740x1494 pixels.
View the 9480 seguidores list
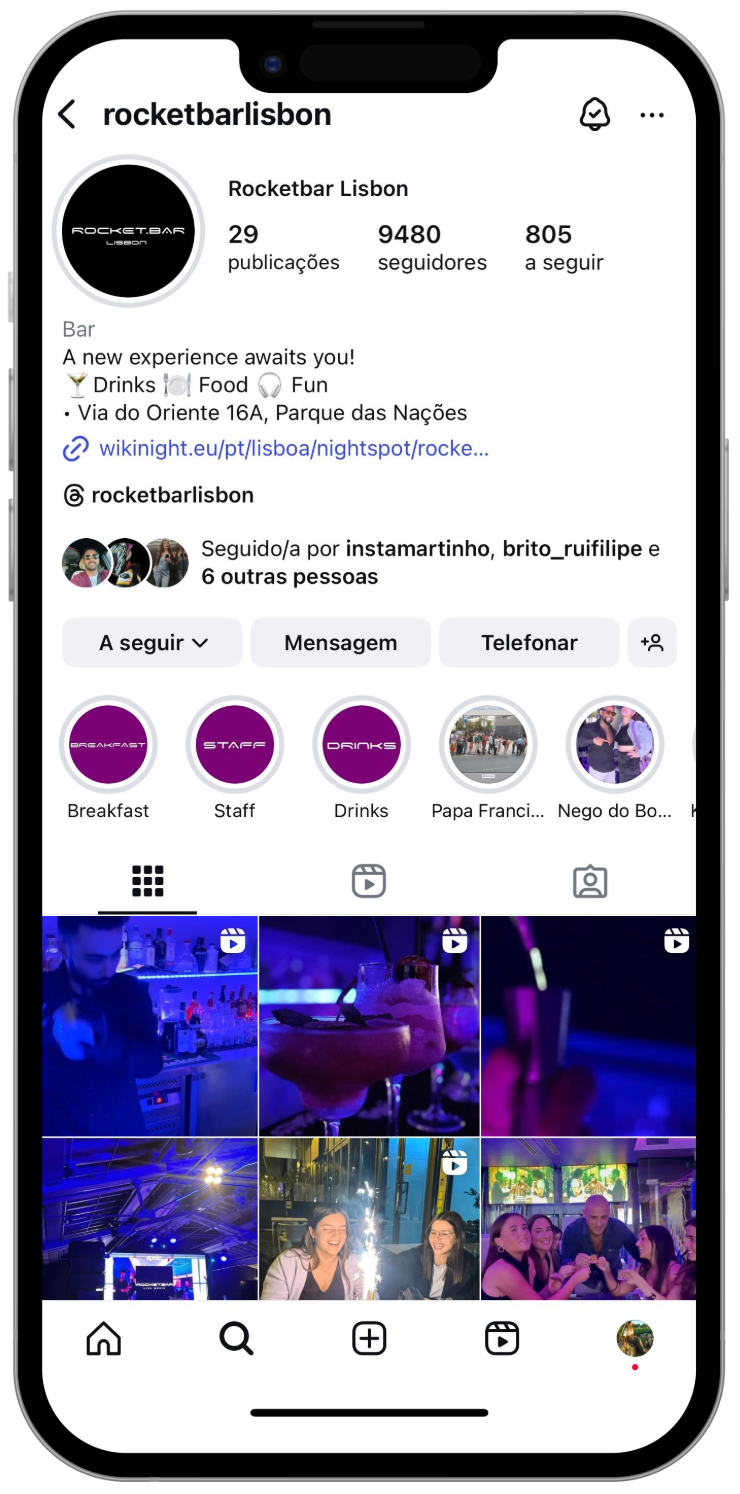click(431, 247)
